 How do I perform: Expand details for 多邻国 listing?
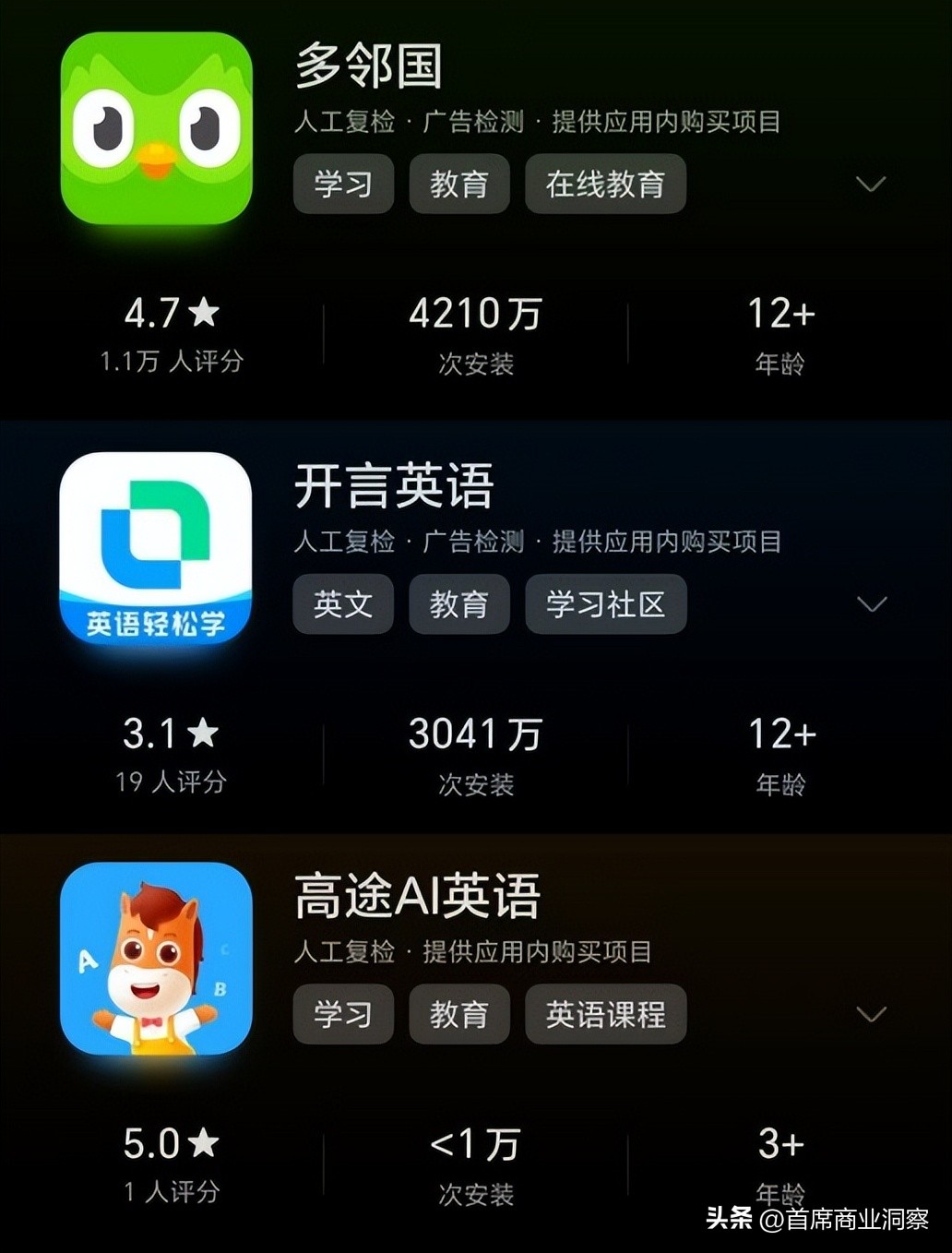tap(871, 185)
